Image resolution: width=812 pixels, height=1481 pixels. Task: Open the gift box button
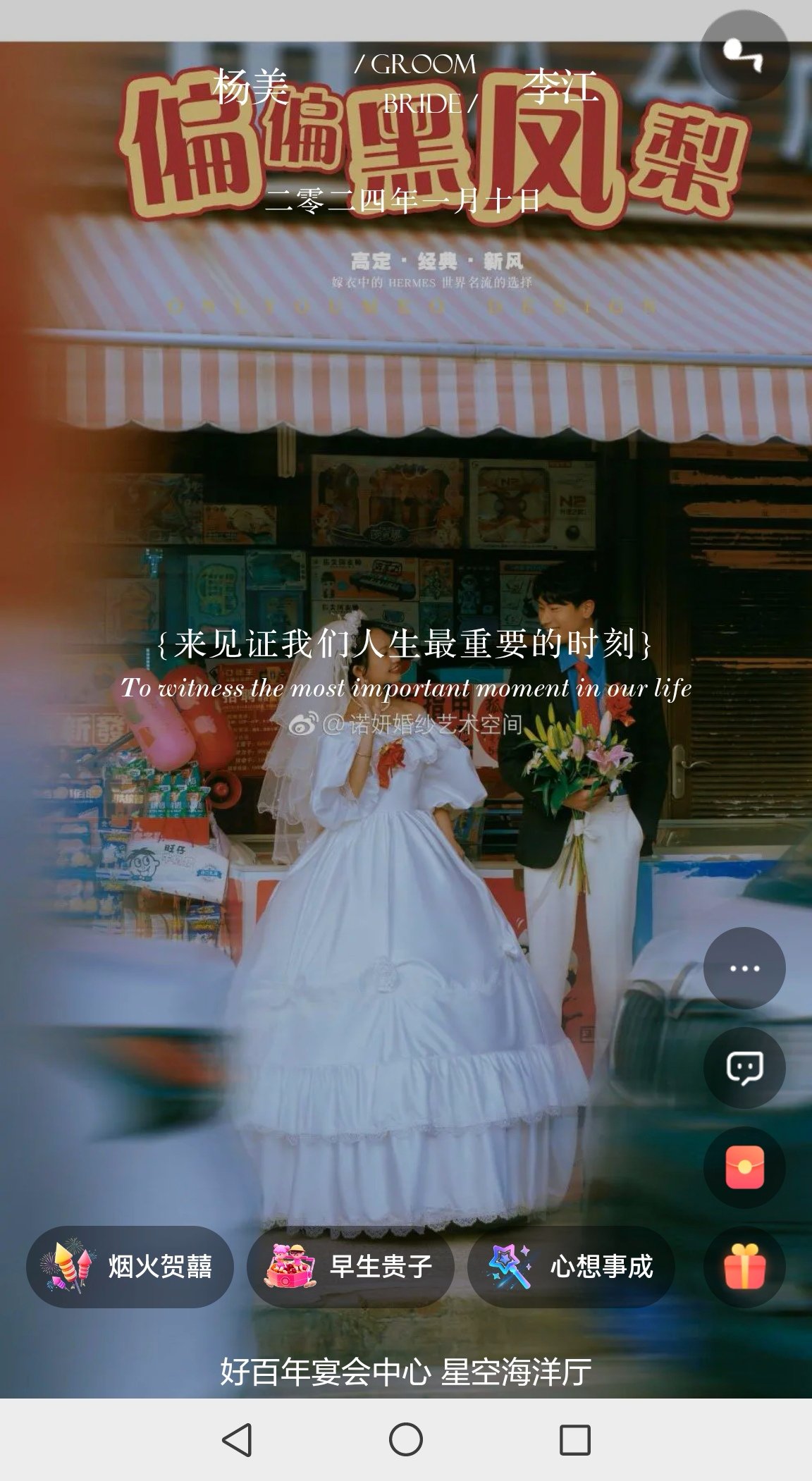pyautogui.click(x=744, y=1267)
